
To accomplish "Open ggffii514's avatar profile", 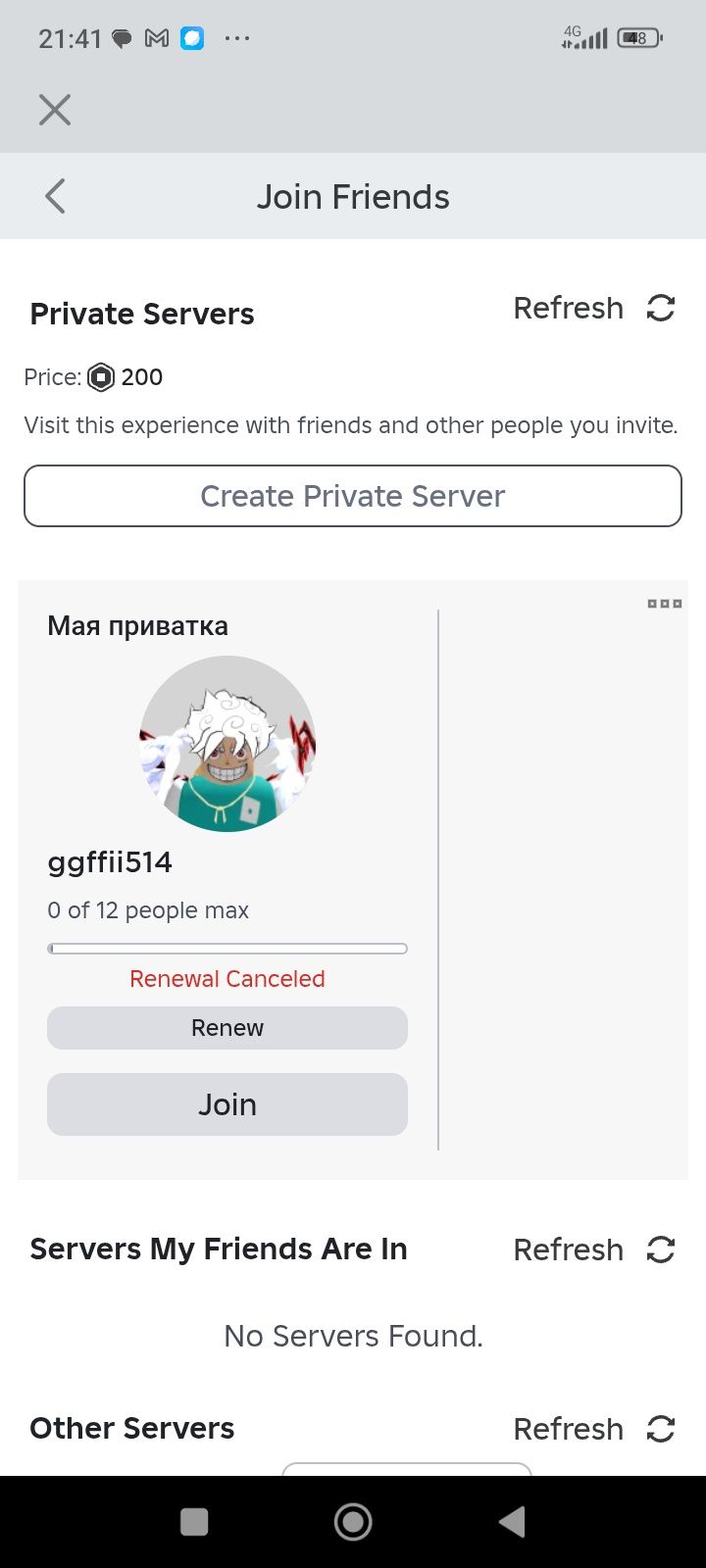I will click(x=227, y=744).
